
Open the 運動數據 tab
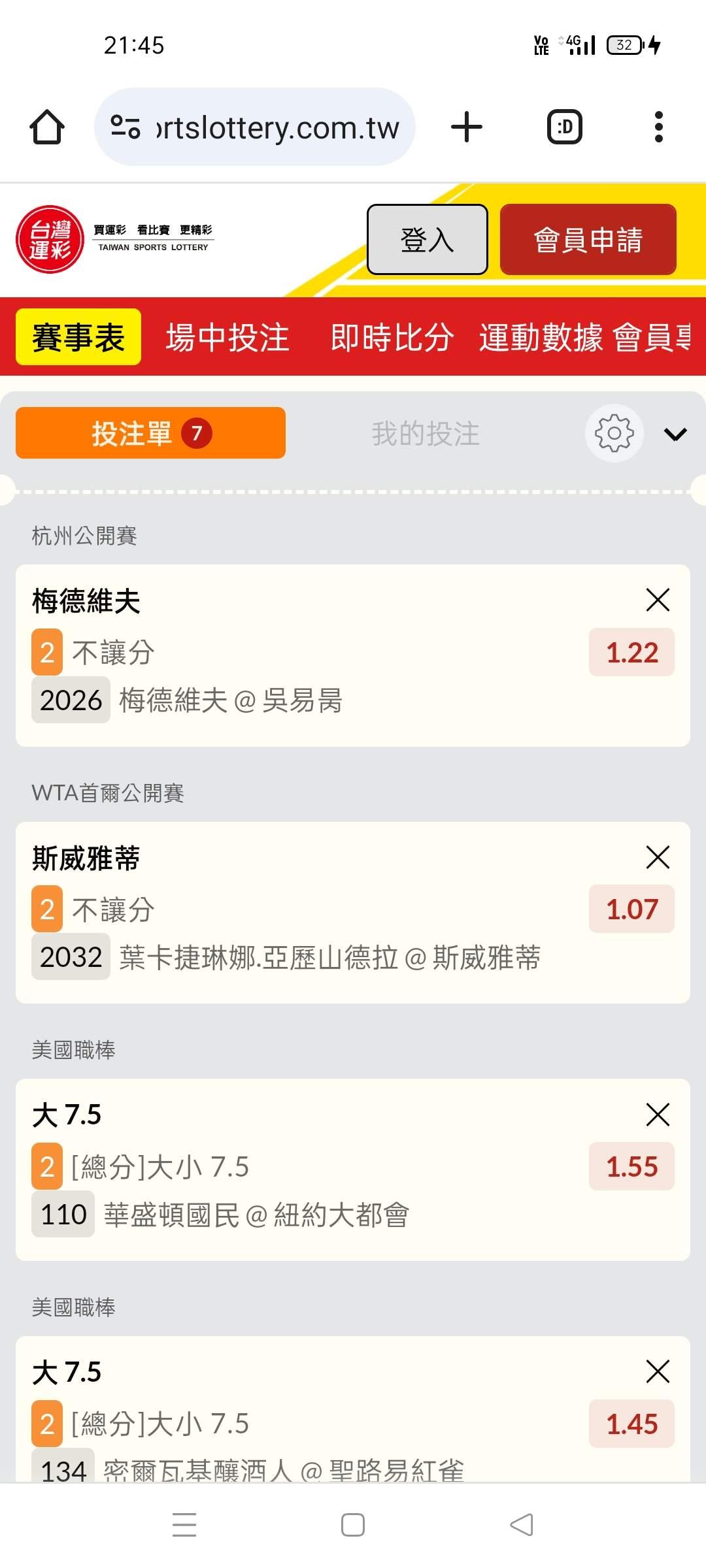point(541,337)
